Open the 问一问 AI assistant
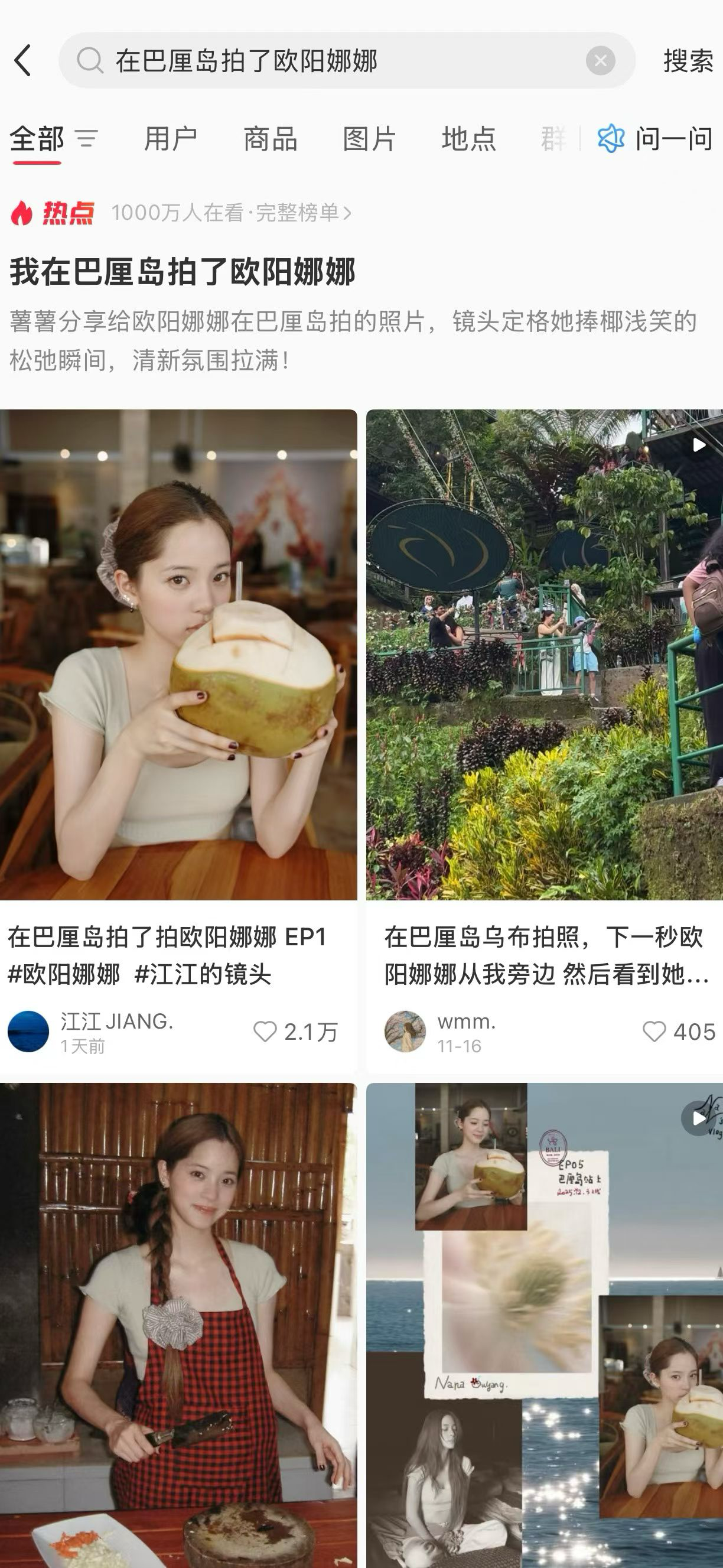The width and height of the screenshot is (723, 1568). [655, 139]
